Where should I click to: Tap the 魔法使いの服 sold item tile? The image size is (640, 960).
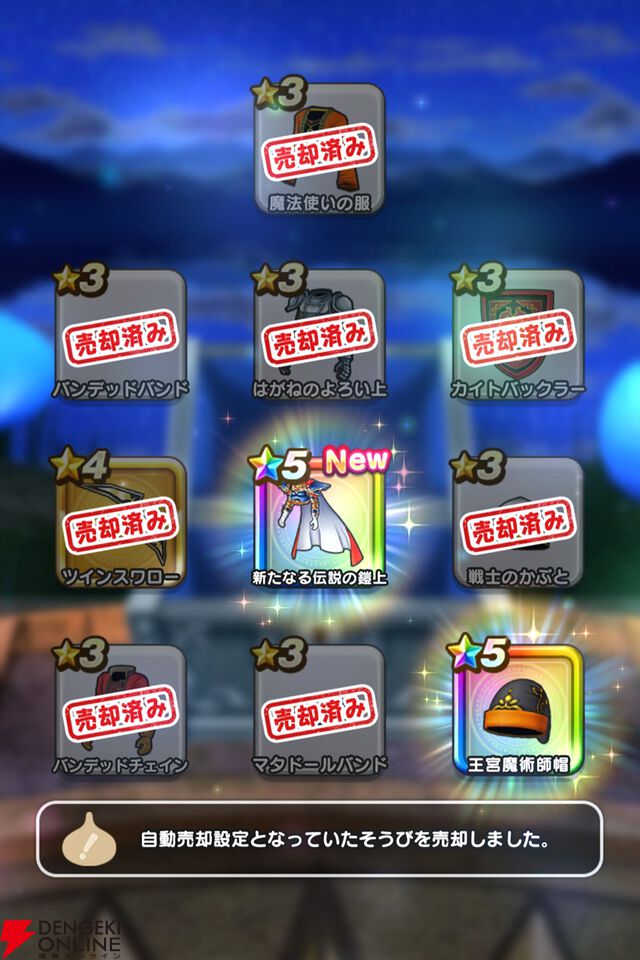pyautogui.click(x=319, y=150)
